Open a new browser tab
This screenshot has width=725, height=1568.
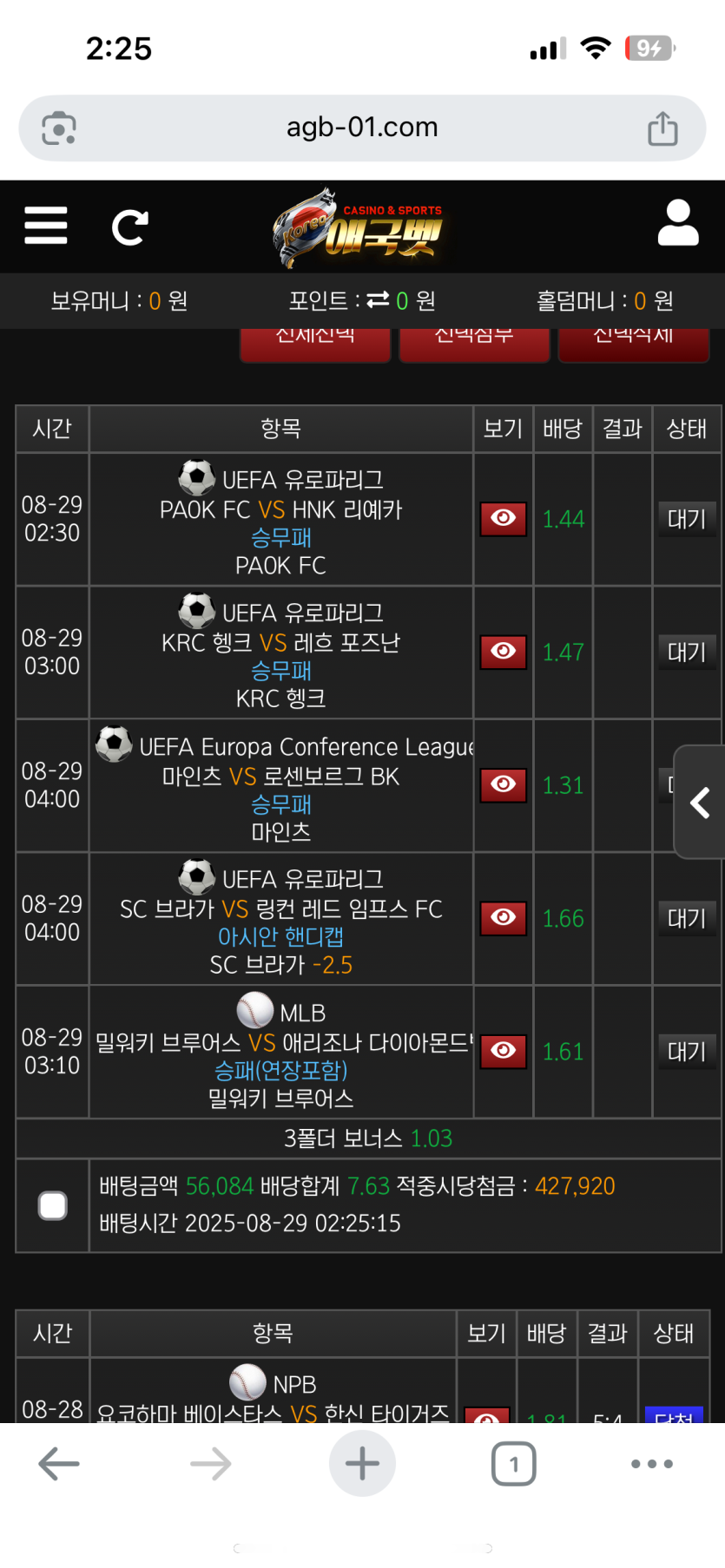(x=362, y=1464)
